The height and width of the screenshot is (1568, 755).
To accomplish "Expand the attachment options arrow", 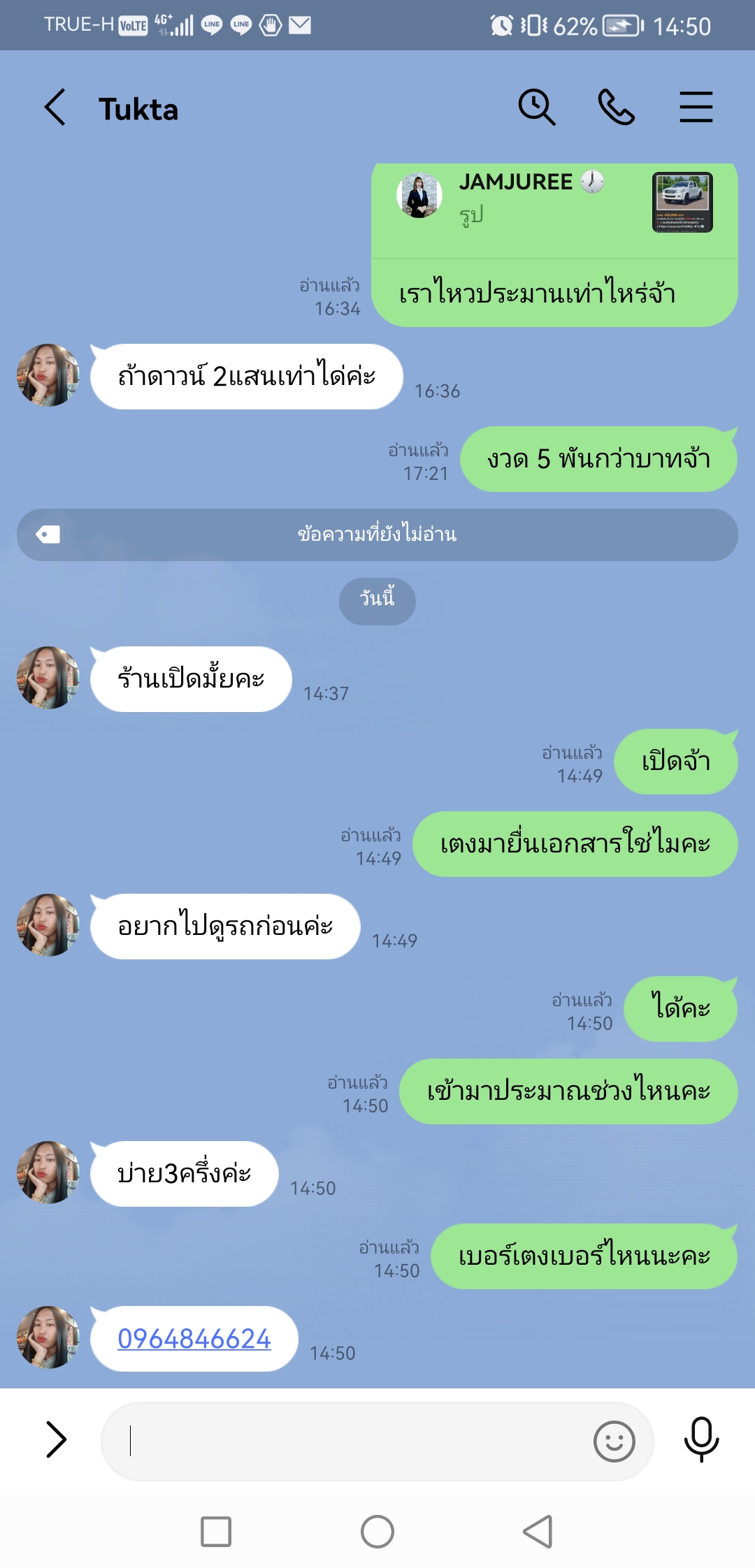I will click(x=56, y=1440).
